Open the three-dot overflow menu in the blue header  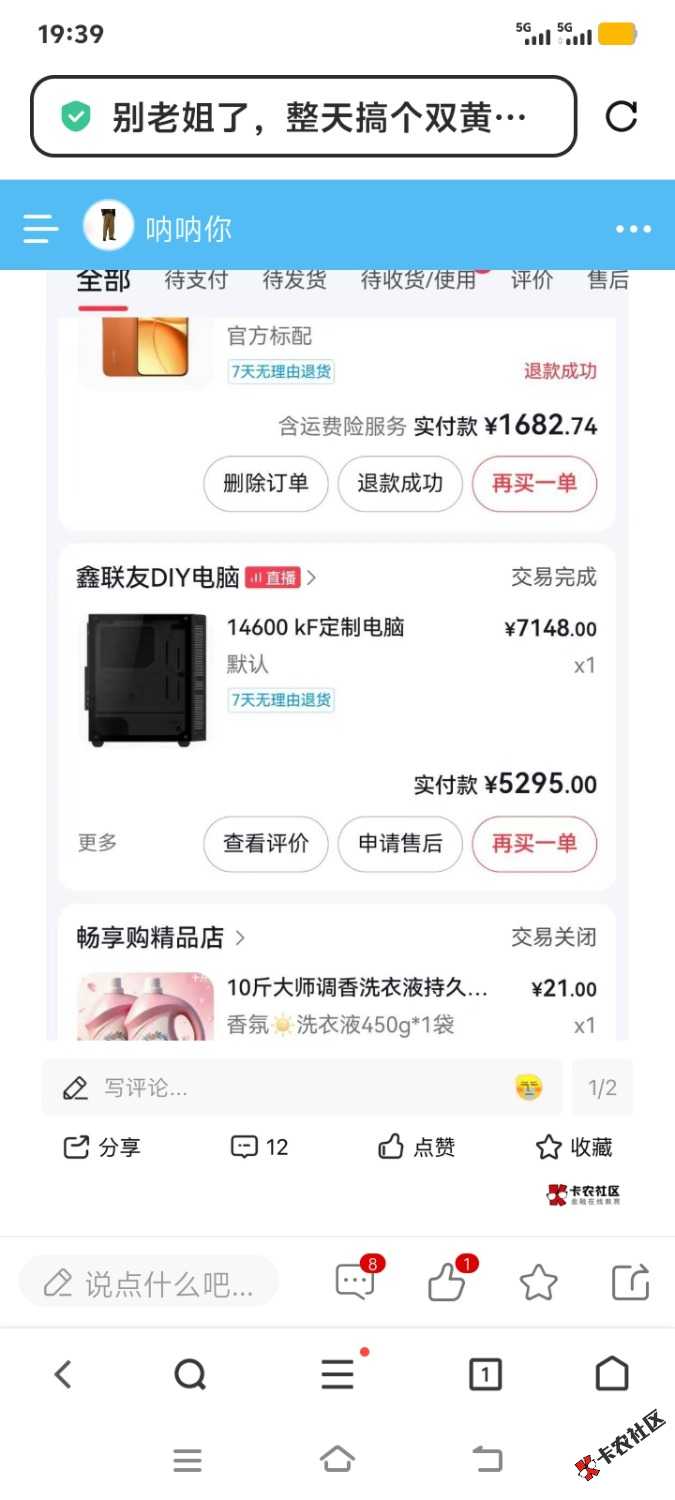(x=633, y=229)
